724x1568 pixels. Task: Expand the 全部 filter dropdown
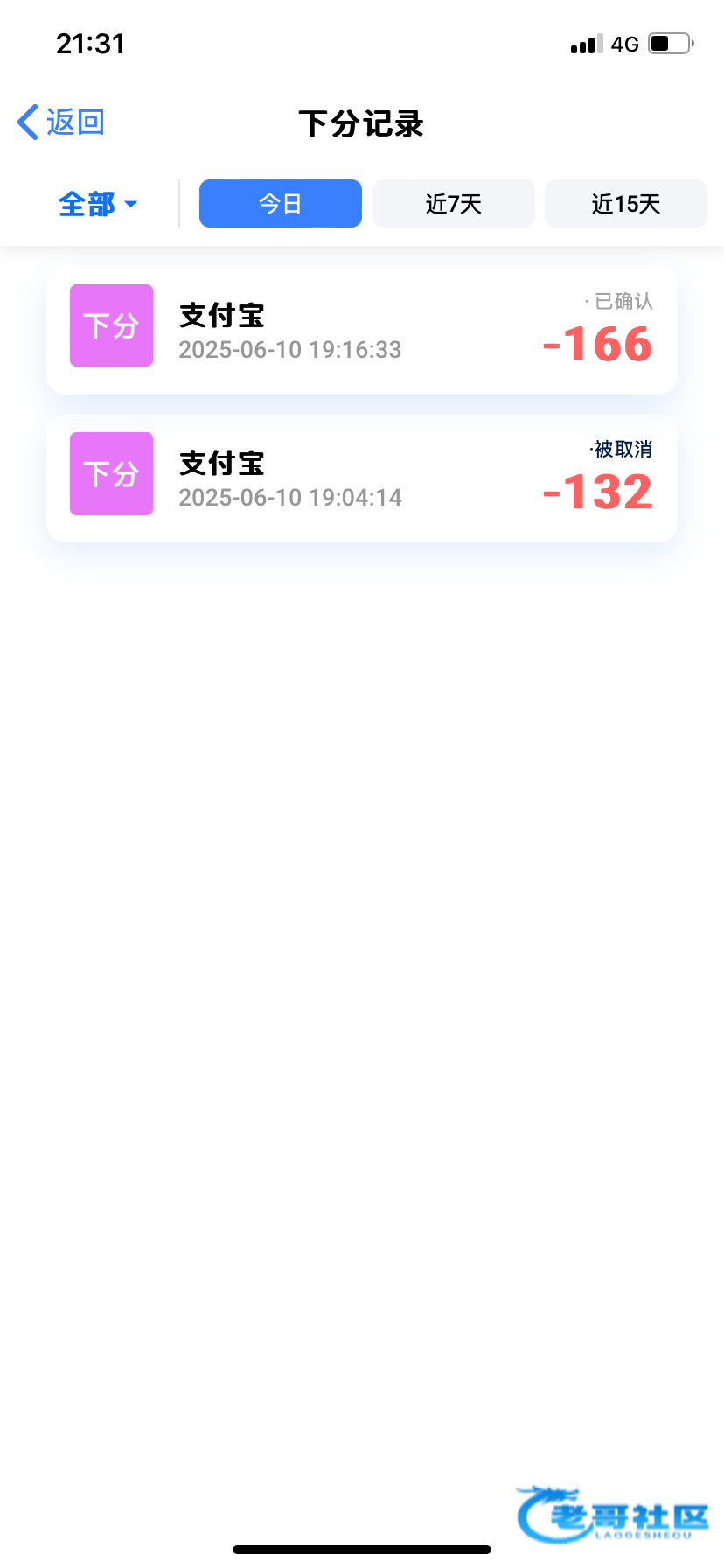[x=98, y=204]
